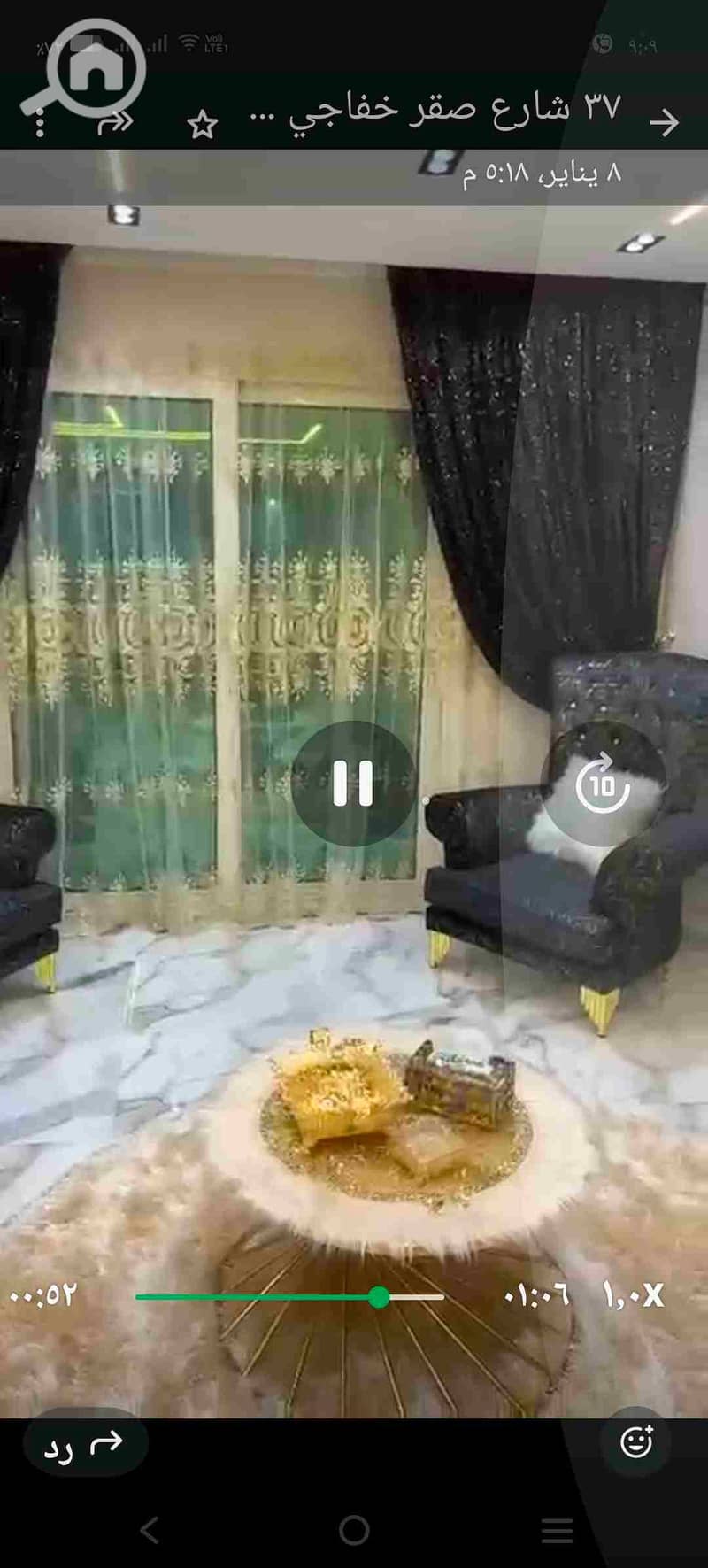Screen dimensions: 708x1568
Task: Go back using the top arrow
Action: (664, 122)
